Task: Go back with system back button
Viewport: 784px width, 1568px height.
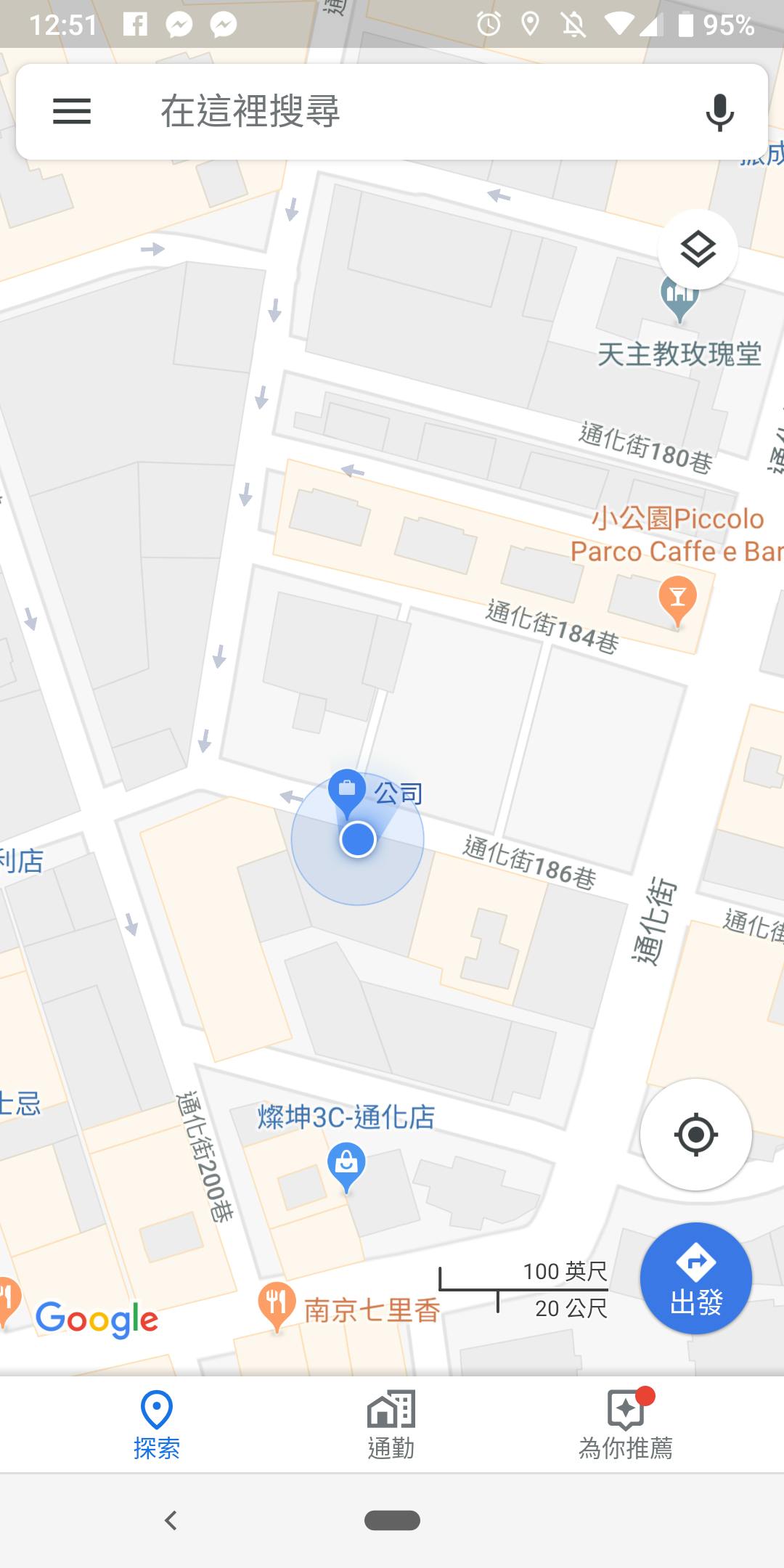Action: pos(171,1520)
